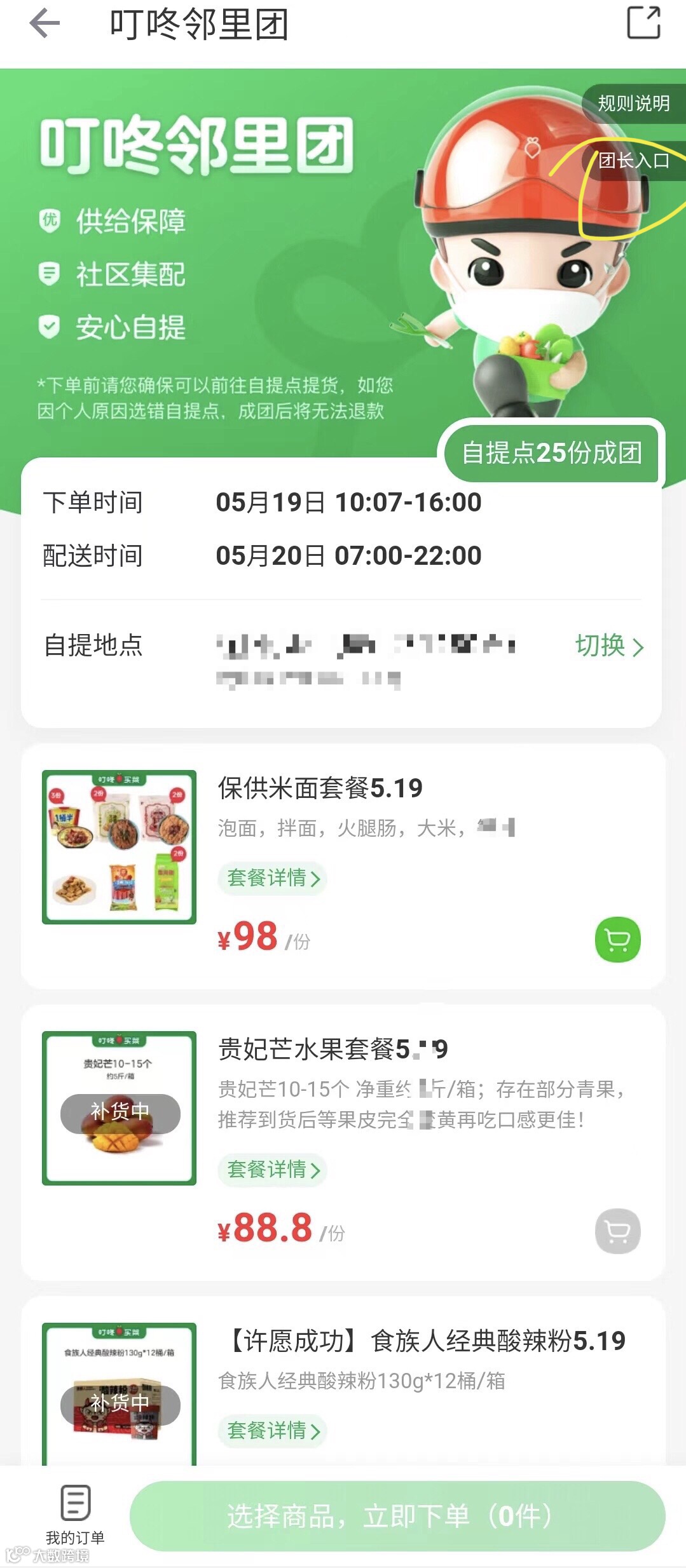This screenshot has height=1568, width=686.
Task: Tap 选择商品，立即下单 button
Action: (x=397, y=1516)
